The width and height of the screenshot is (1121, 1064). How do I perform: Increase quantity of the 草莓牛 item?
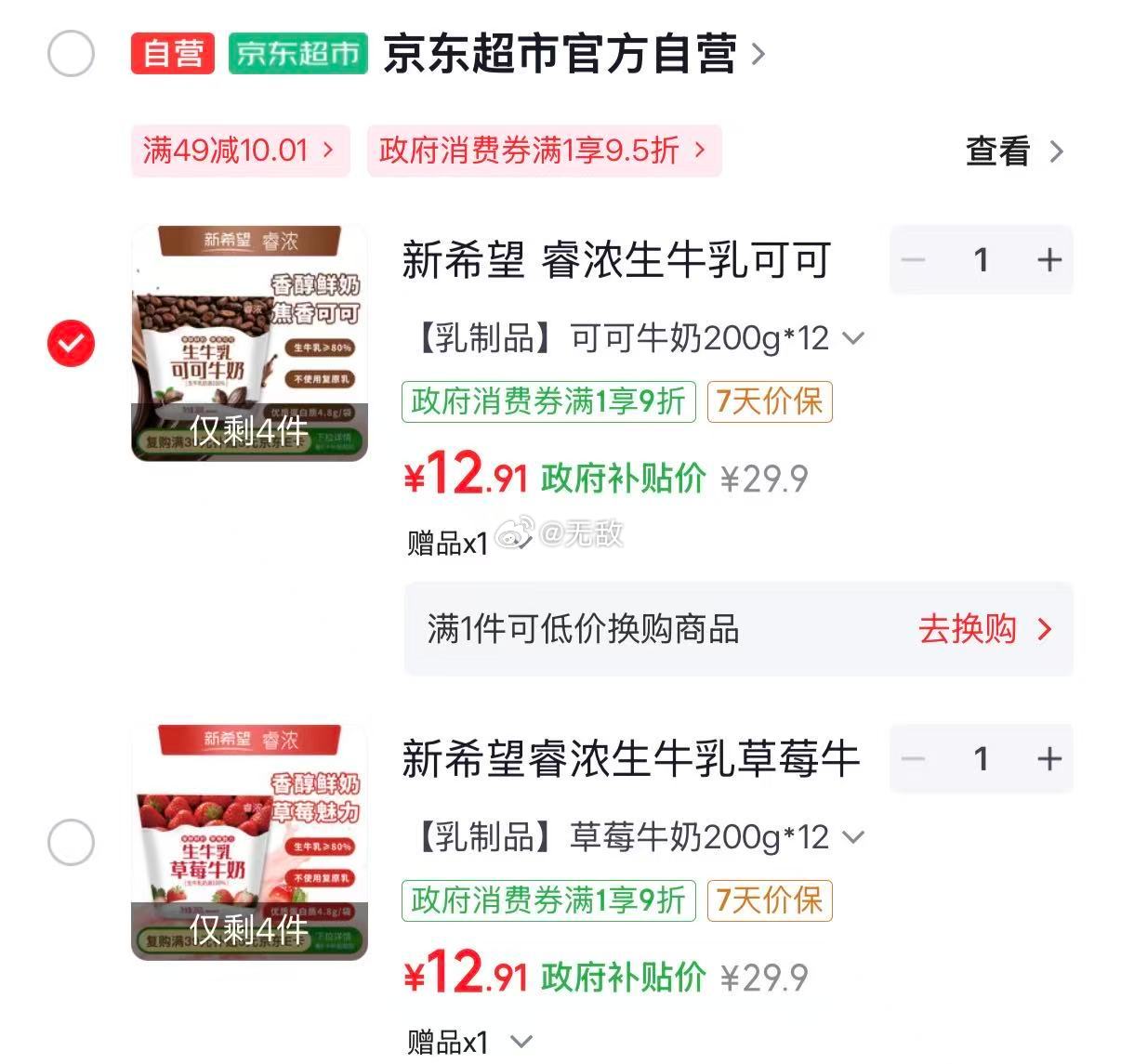pos(1048,759)
